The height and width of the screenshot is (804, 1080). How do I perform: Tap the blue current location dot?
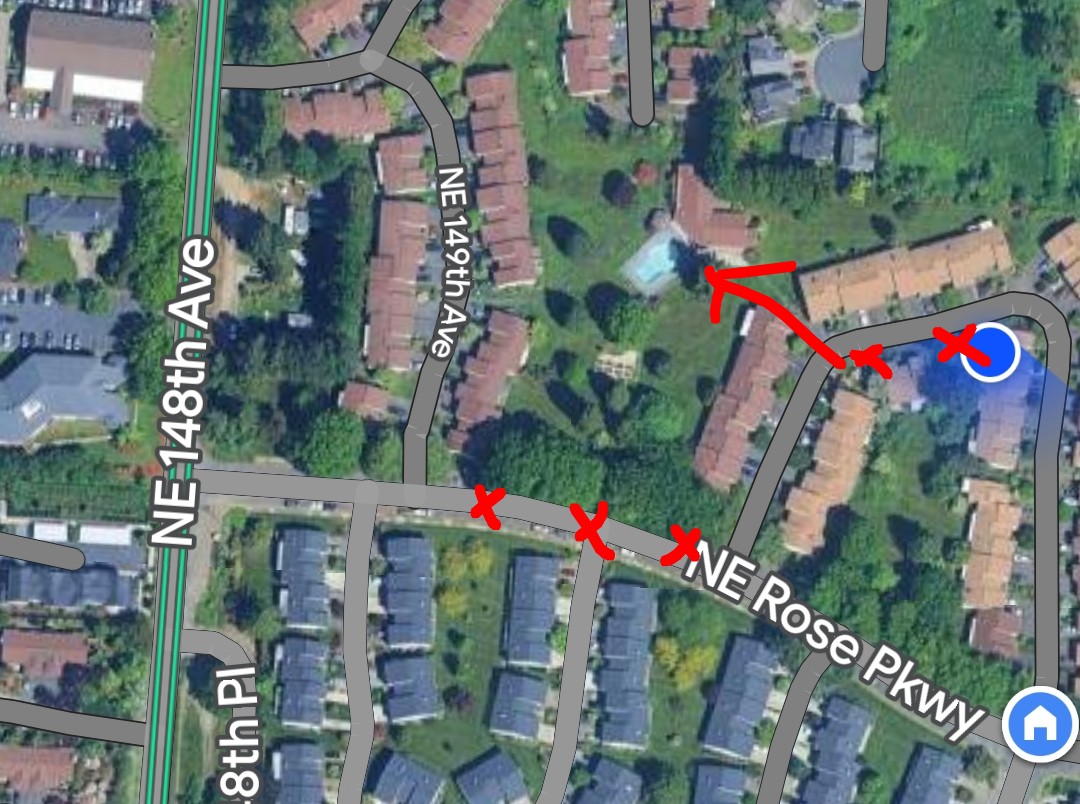(x=990, y=352)
